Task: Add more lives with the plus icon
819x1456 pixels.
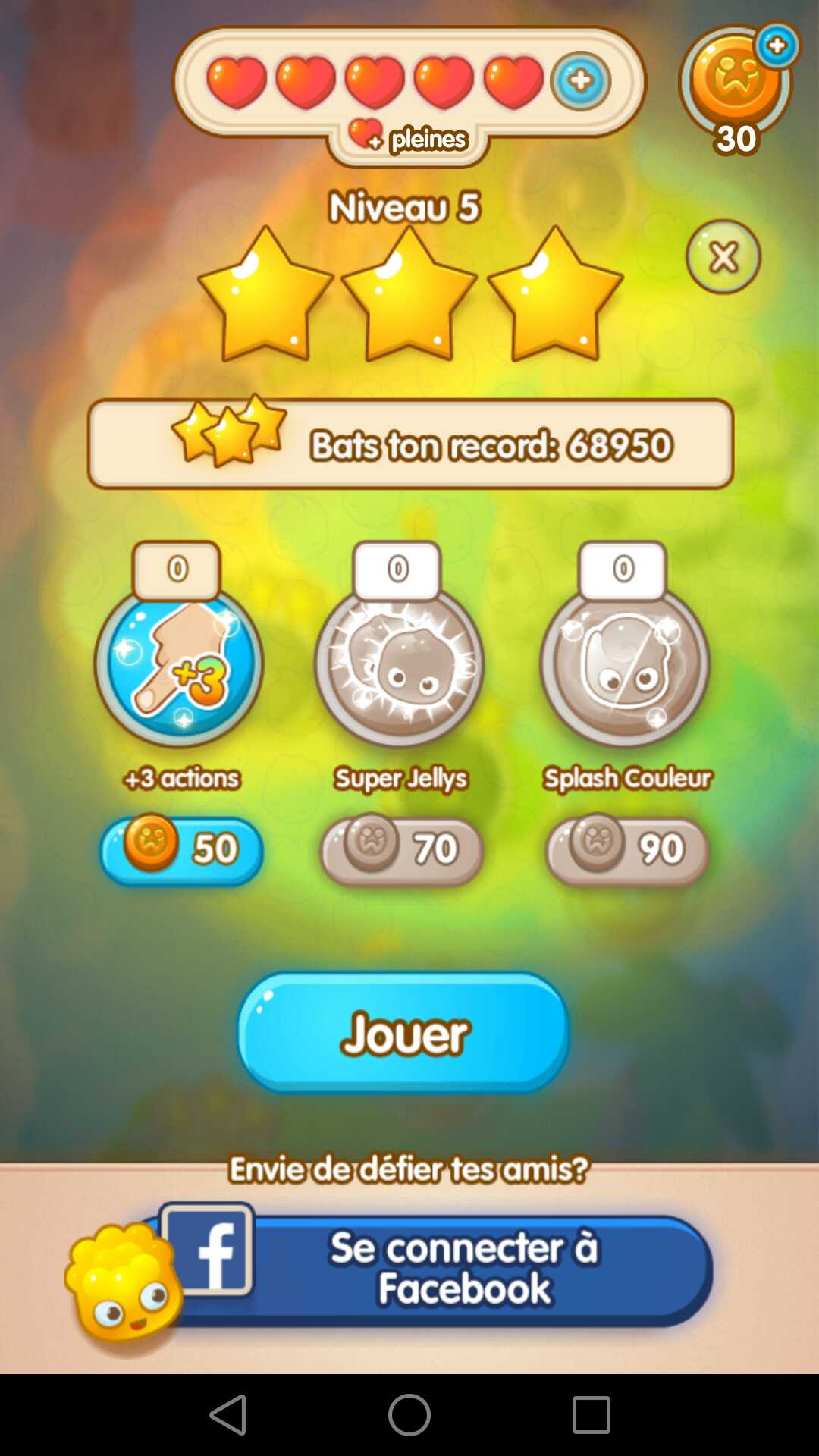Action: (x=580, y=80)
